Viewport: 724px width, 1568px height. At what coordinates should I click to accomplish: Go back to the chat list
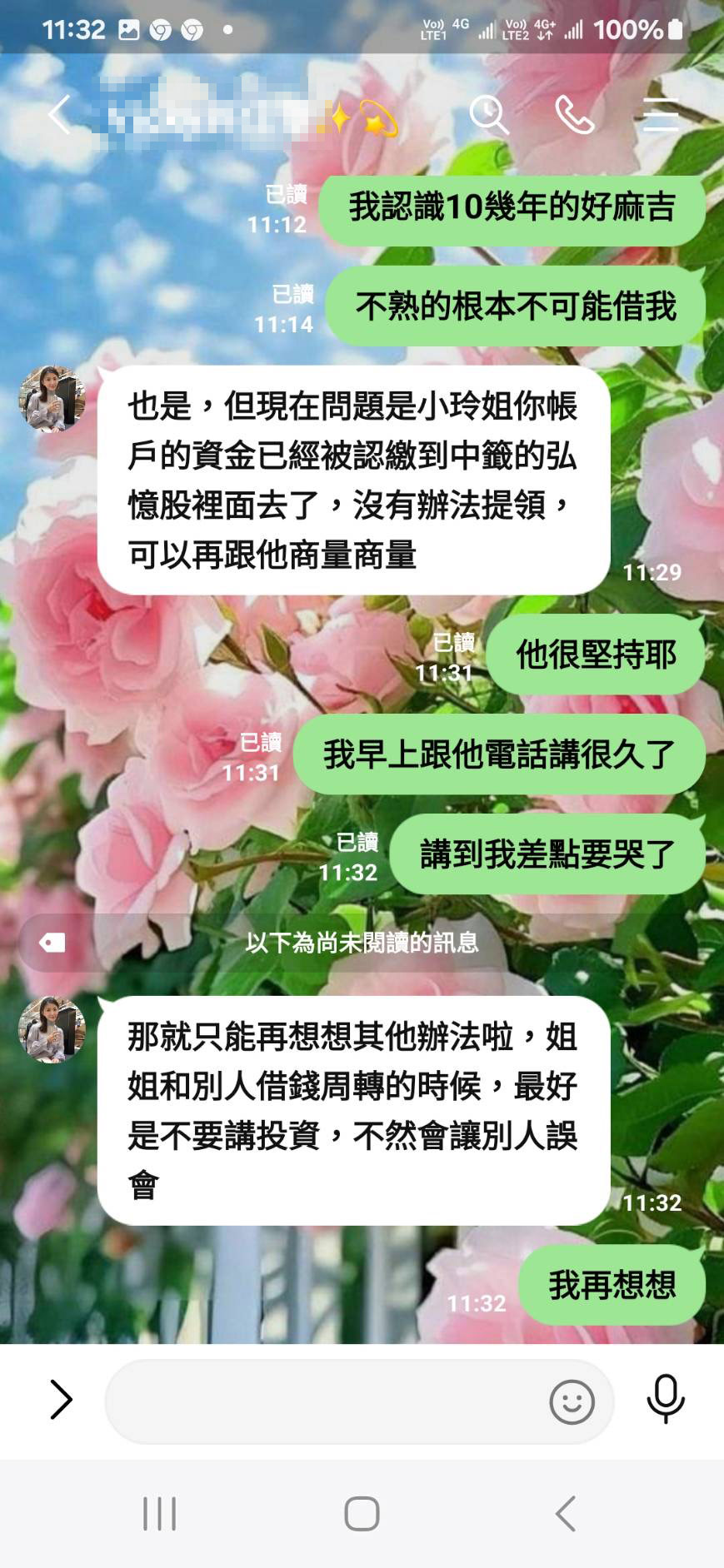[x=59, y=114]
